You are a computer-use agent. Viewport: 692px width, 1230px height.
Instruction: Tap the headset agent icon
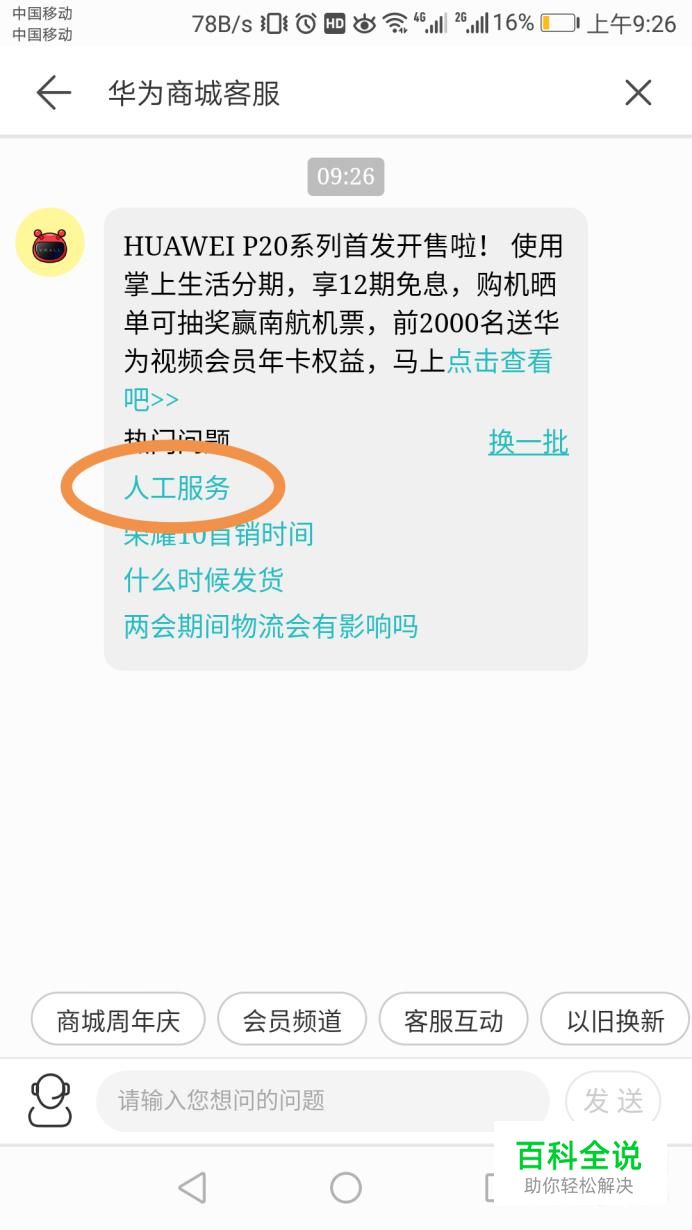(50, 1100)
